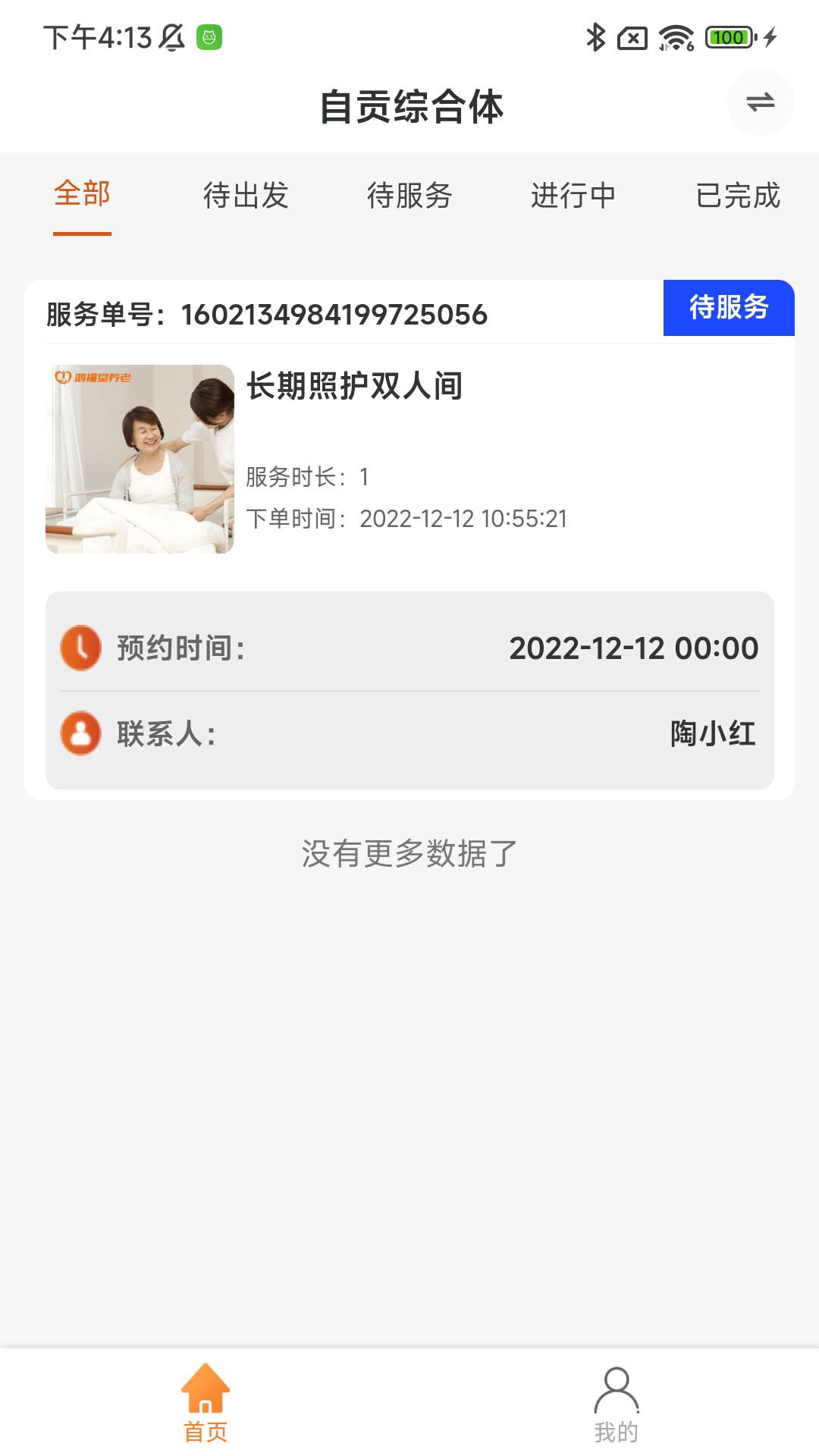Select the currently active 全部 tab
The image size is (819, 1456).
click(81, 196)
